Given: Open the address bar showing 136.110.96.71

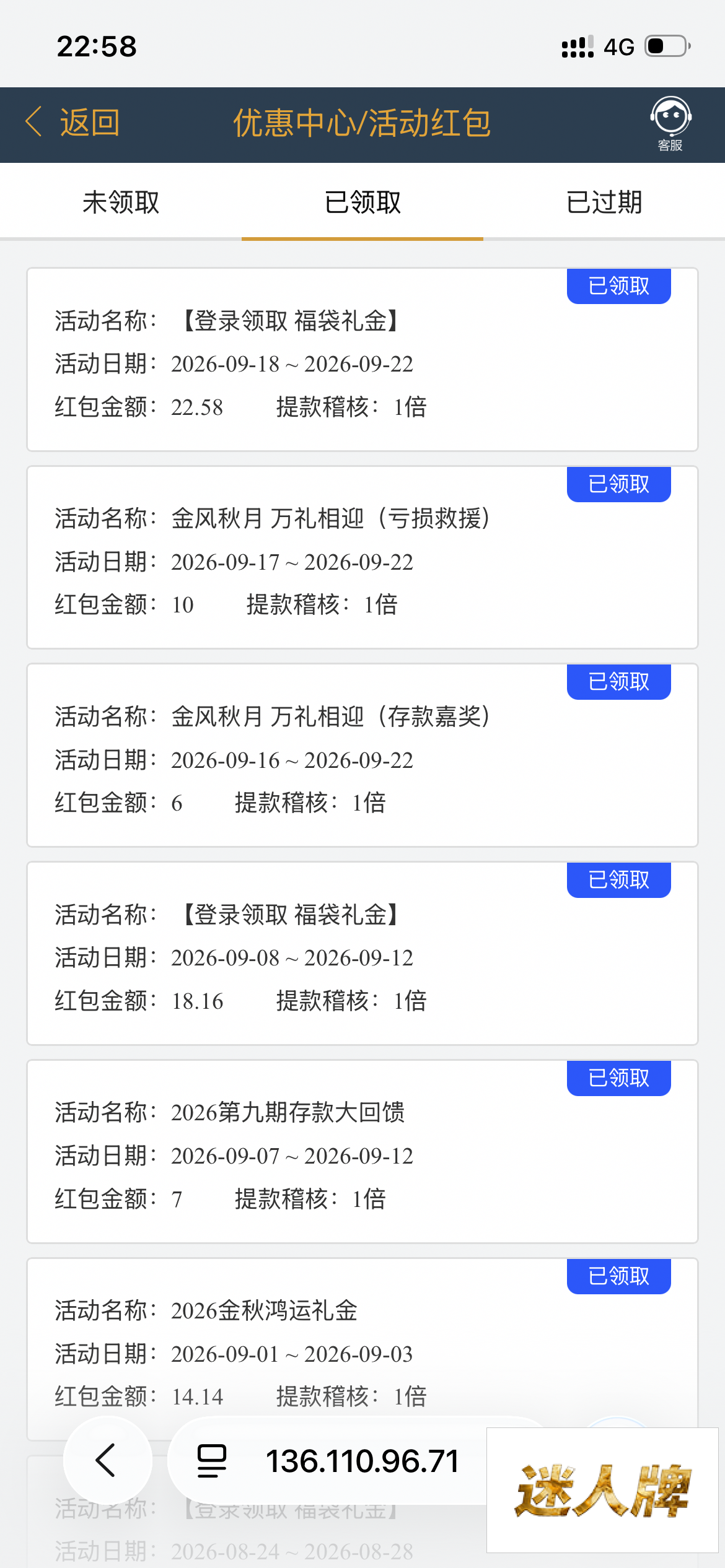Looking at the screenshot, I should coord(327,1460).
